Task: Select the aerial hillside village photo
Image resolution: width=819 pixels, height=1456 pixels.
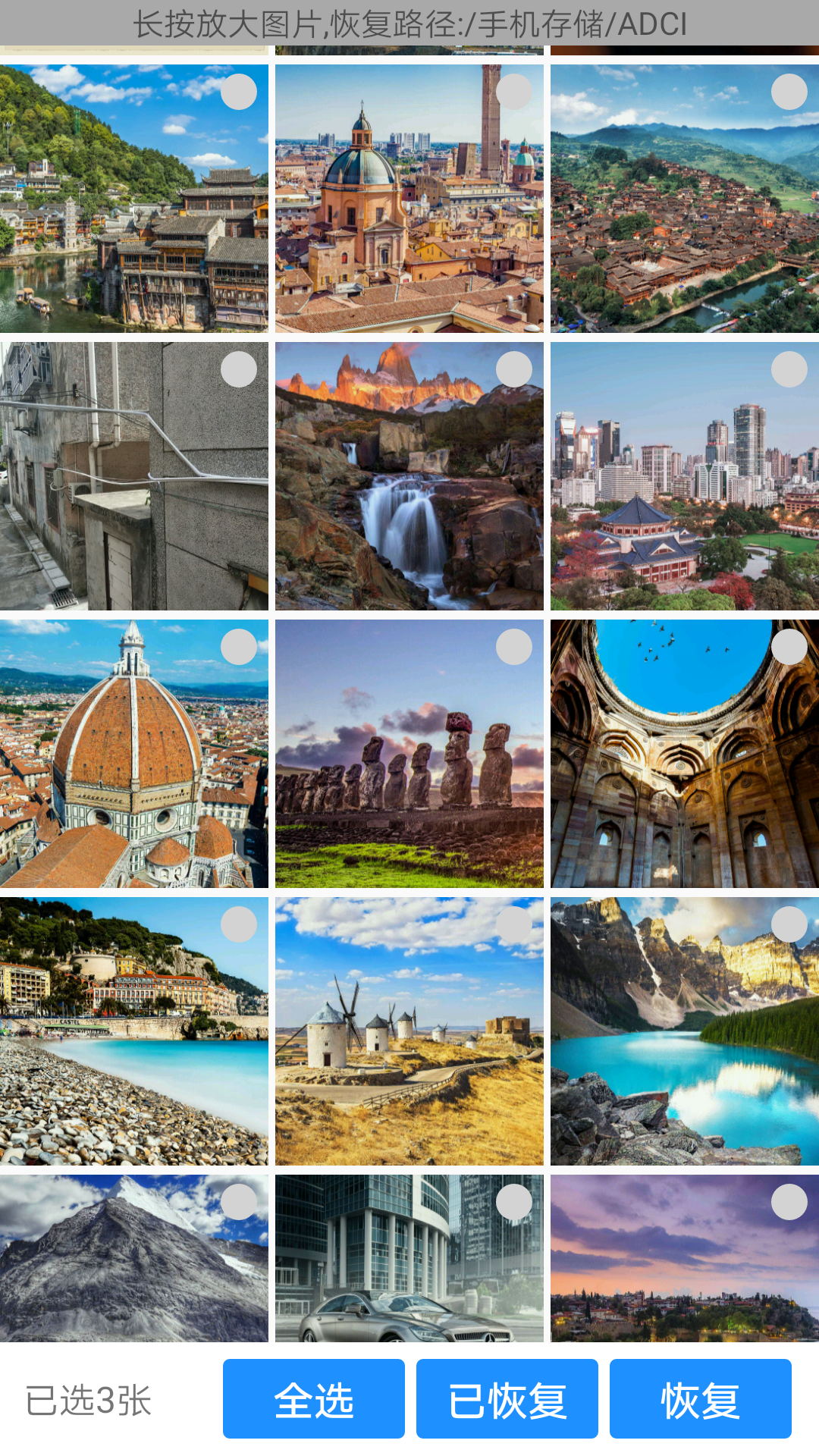Action: (789, 92)
